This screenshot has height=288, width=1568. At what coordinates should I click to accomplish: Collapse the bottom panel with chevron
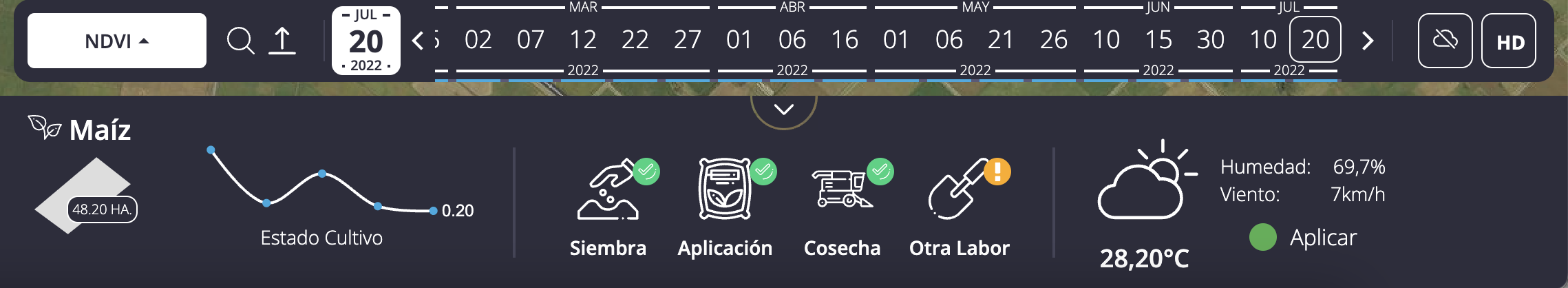tap(783, 110)
